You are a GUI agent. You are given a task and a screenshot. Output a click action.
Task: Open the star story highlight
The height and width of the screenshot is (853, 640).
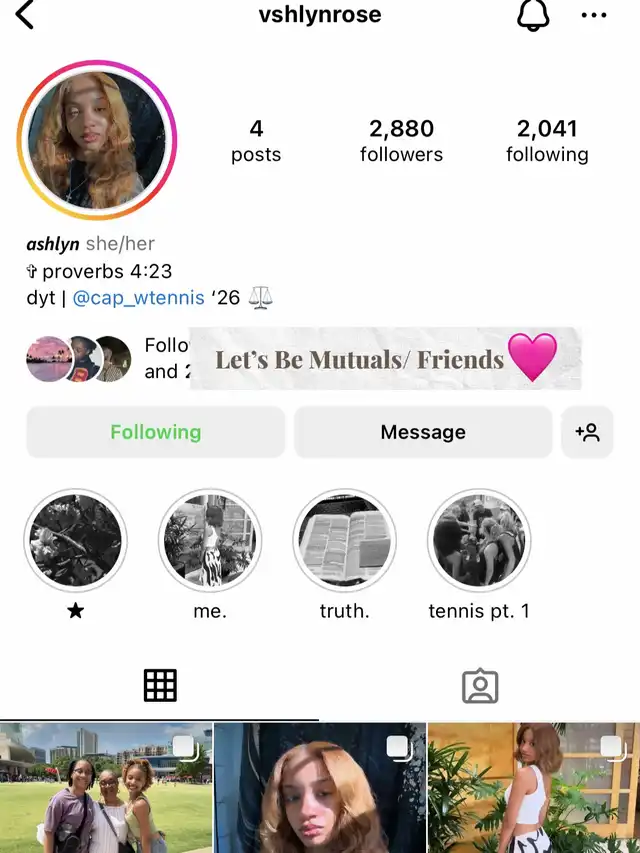tap(76, 541)
